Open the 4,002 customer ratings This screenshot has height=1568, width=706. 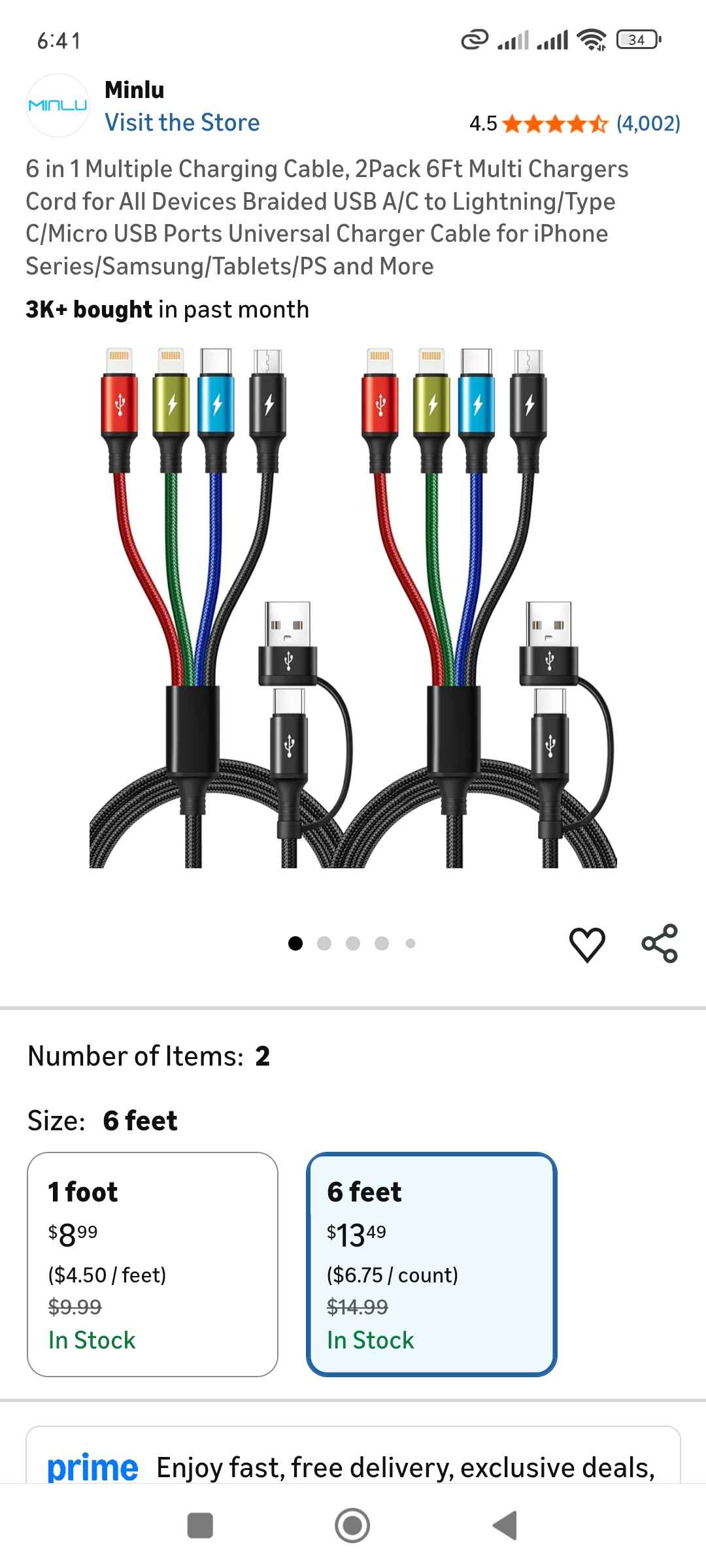pyautogui.click(x=648, y=123)
